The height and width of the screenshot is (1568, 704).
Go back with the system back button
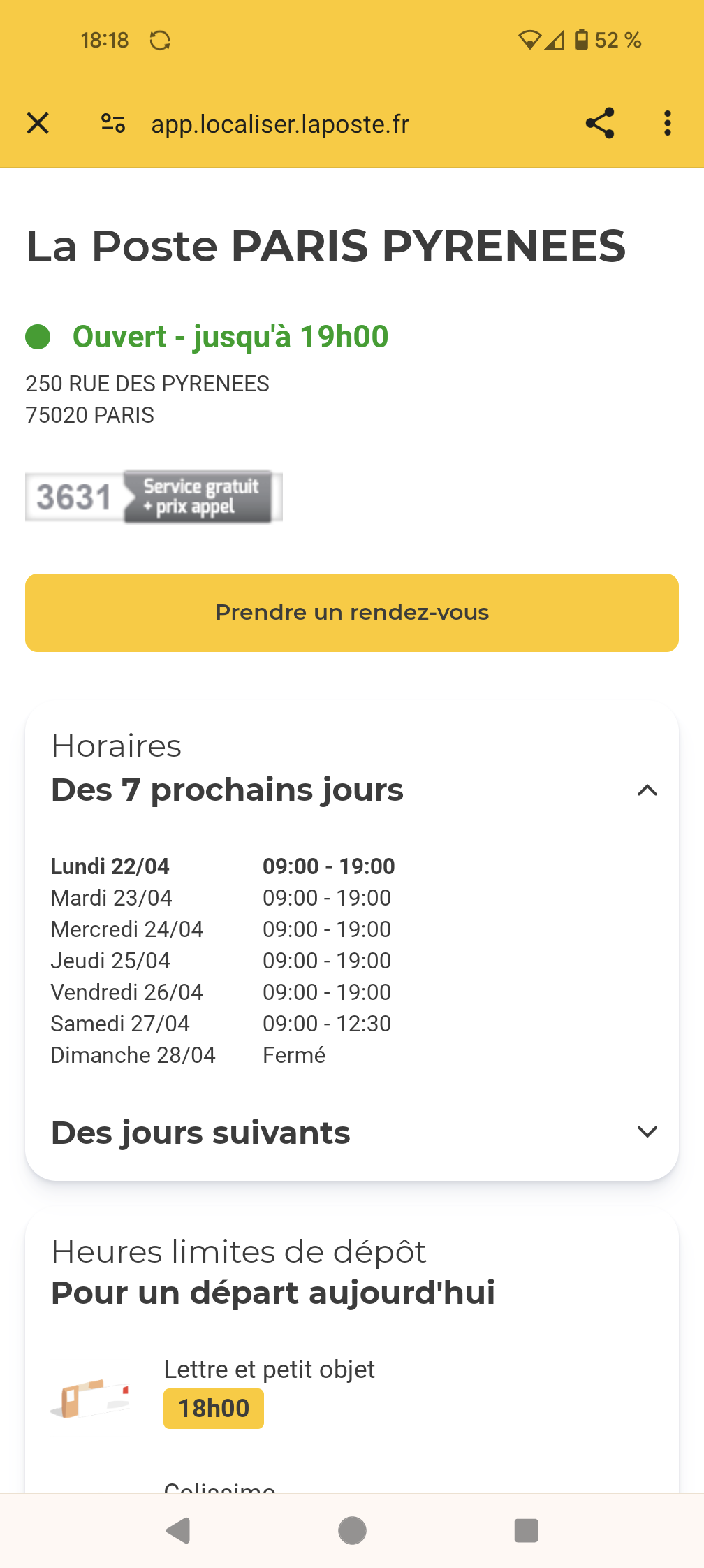click(x=178, y=1530)
